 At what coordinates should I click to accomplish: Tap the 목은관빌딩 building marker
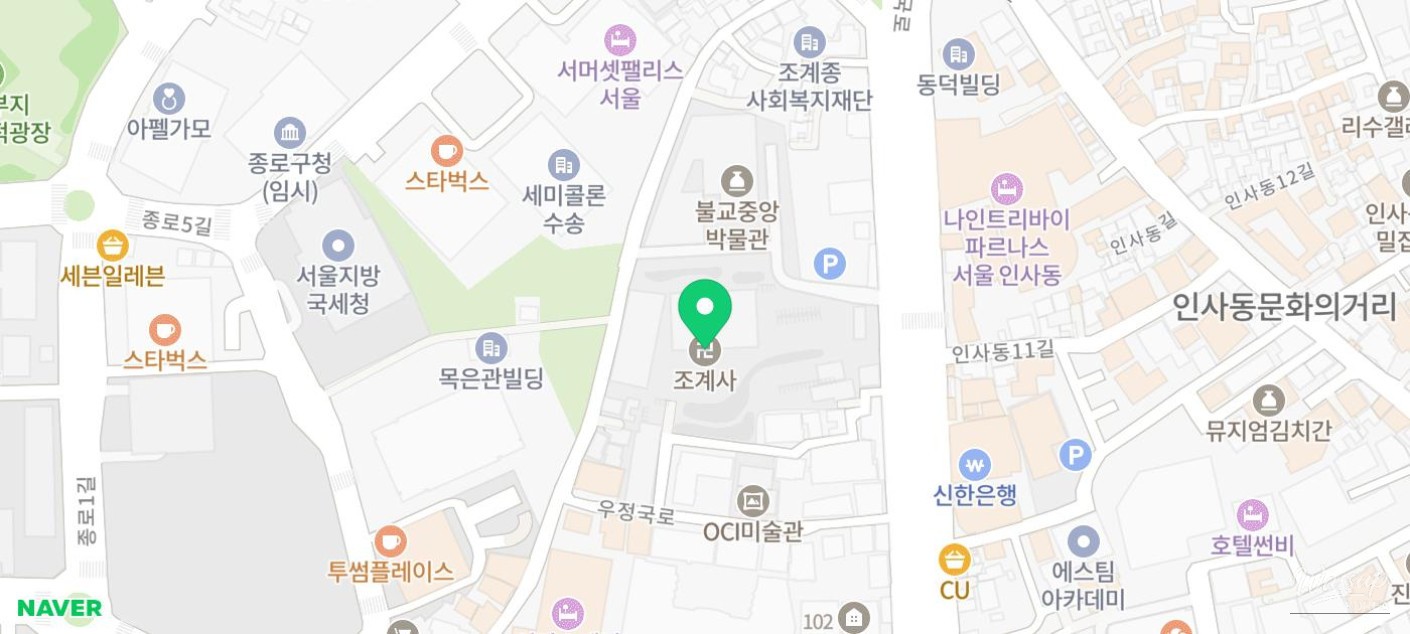[x=491, y=348]
